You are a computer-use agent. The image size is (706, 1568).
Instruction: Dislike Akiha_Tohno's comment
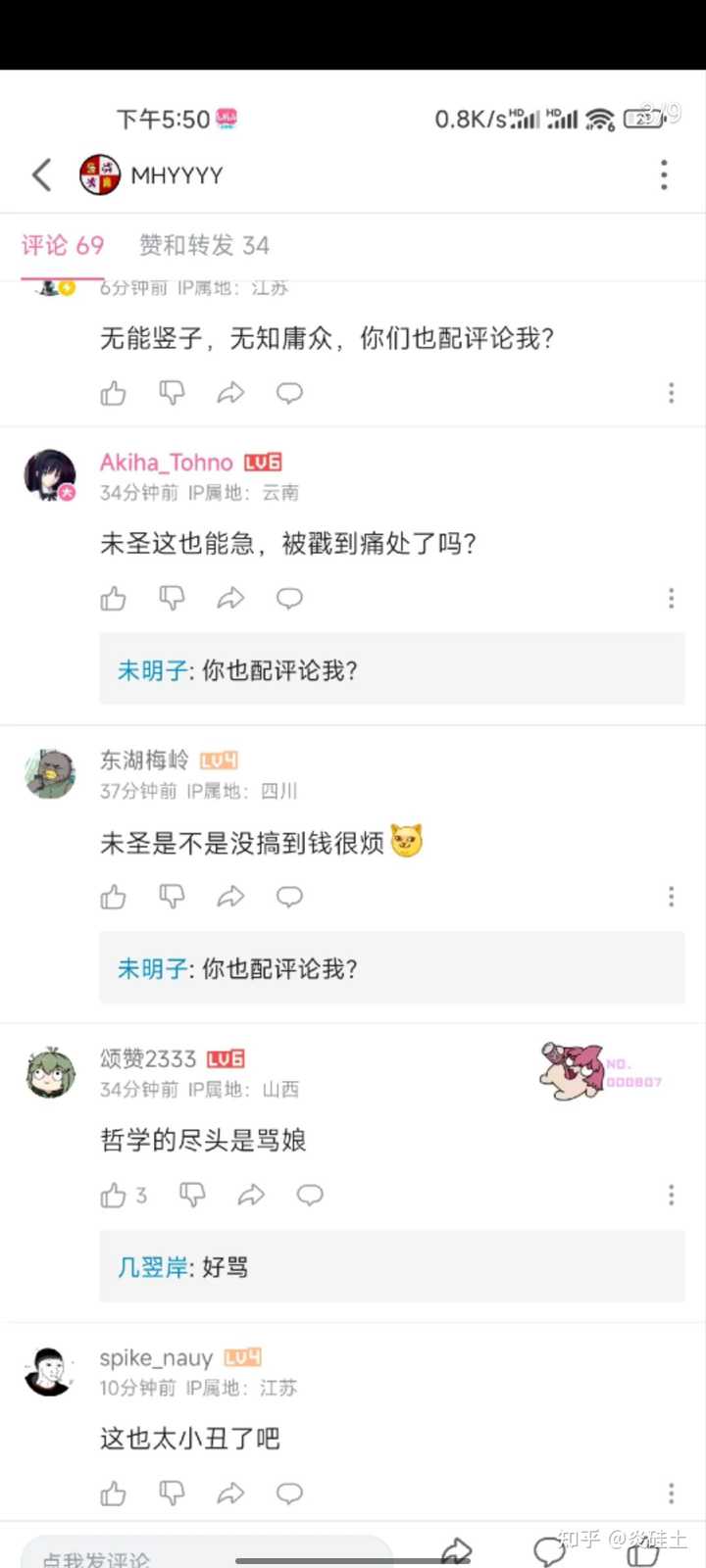pos(173,599)
